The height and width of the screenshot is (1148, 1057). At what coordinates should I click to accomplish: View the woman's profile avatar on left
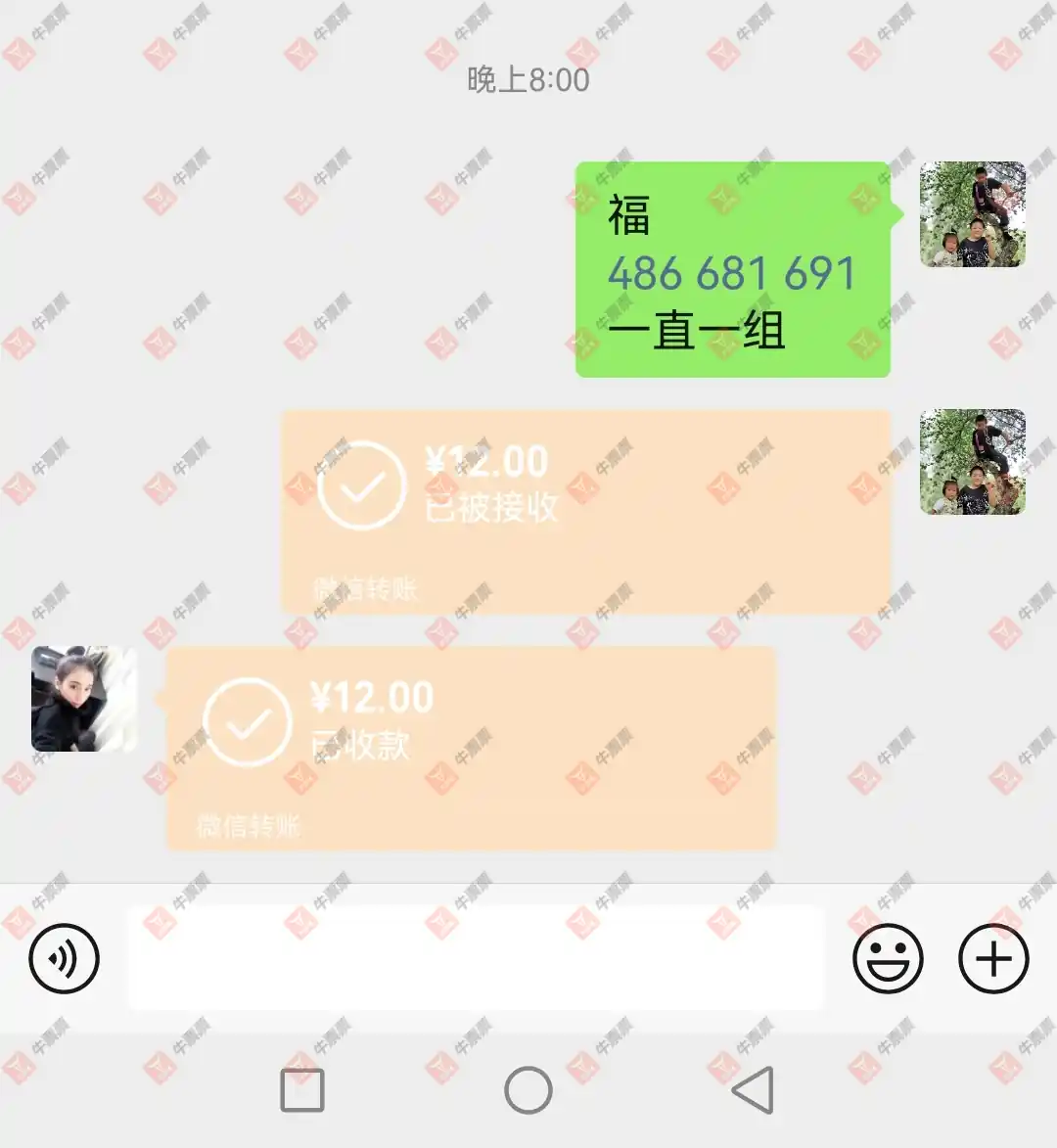(x=84, y=699)
